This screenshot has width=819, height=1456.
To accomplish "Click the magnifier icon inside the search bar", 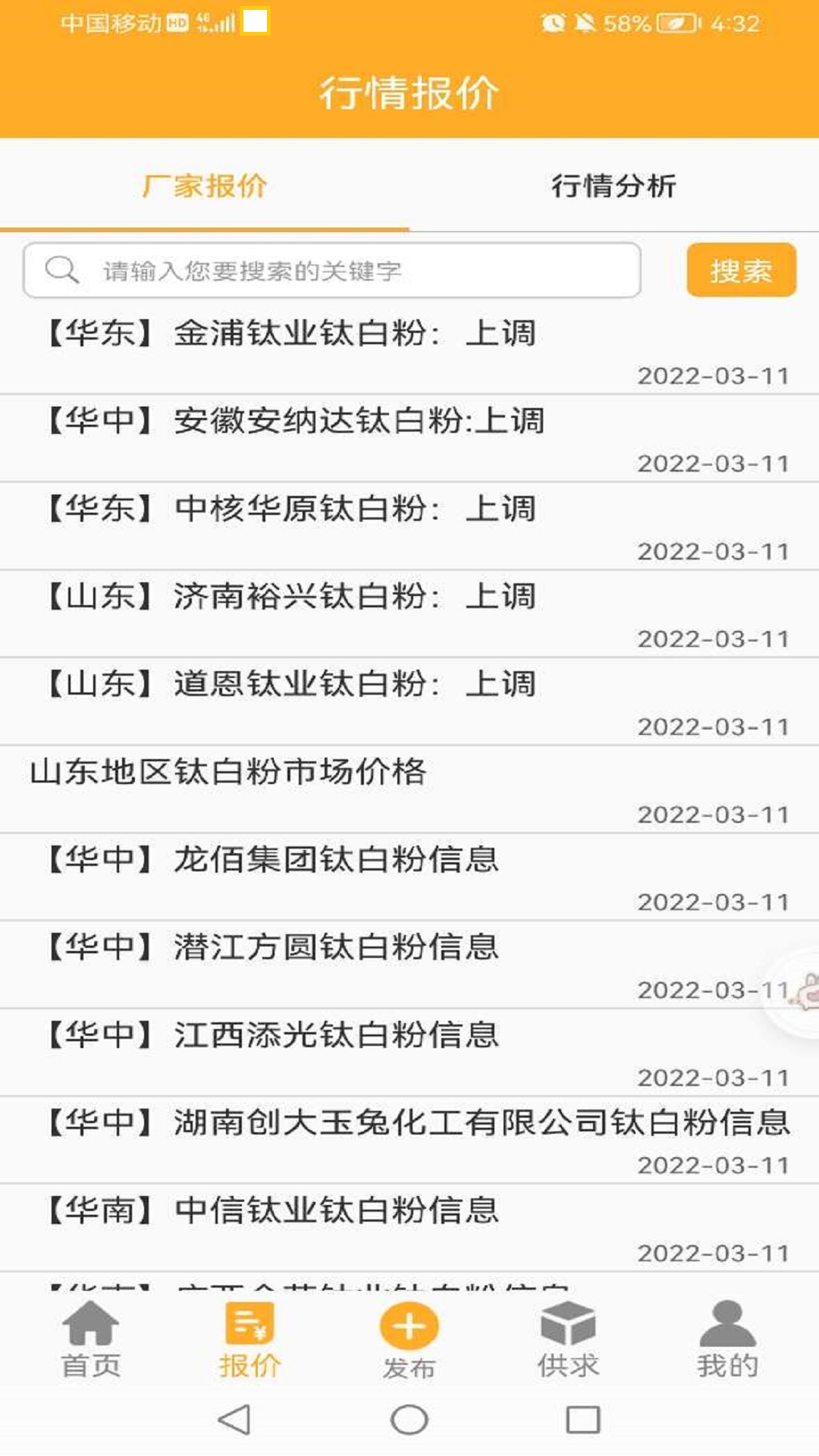I will [62, 269].
